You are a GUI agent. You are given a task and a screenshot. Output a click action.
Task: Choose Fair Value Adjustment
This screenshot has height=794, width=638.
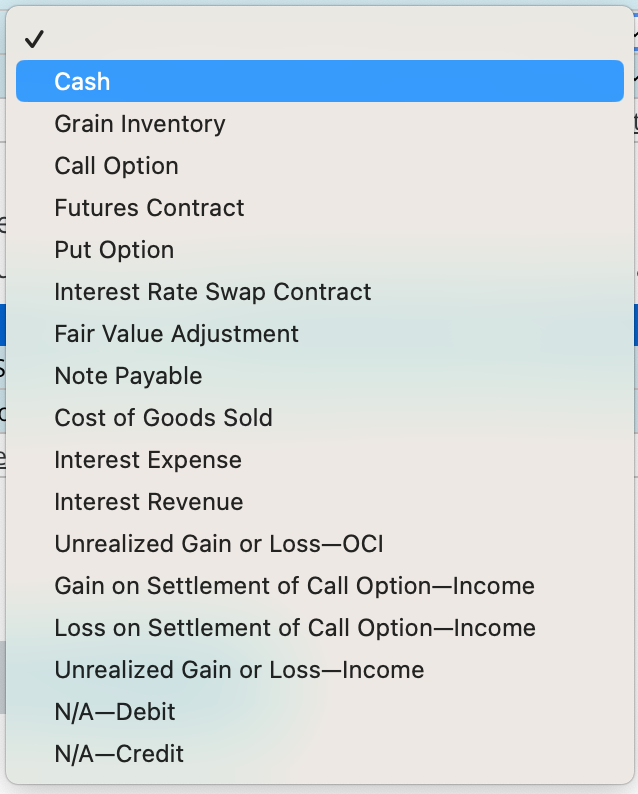tap(176, 334)
